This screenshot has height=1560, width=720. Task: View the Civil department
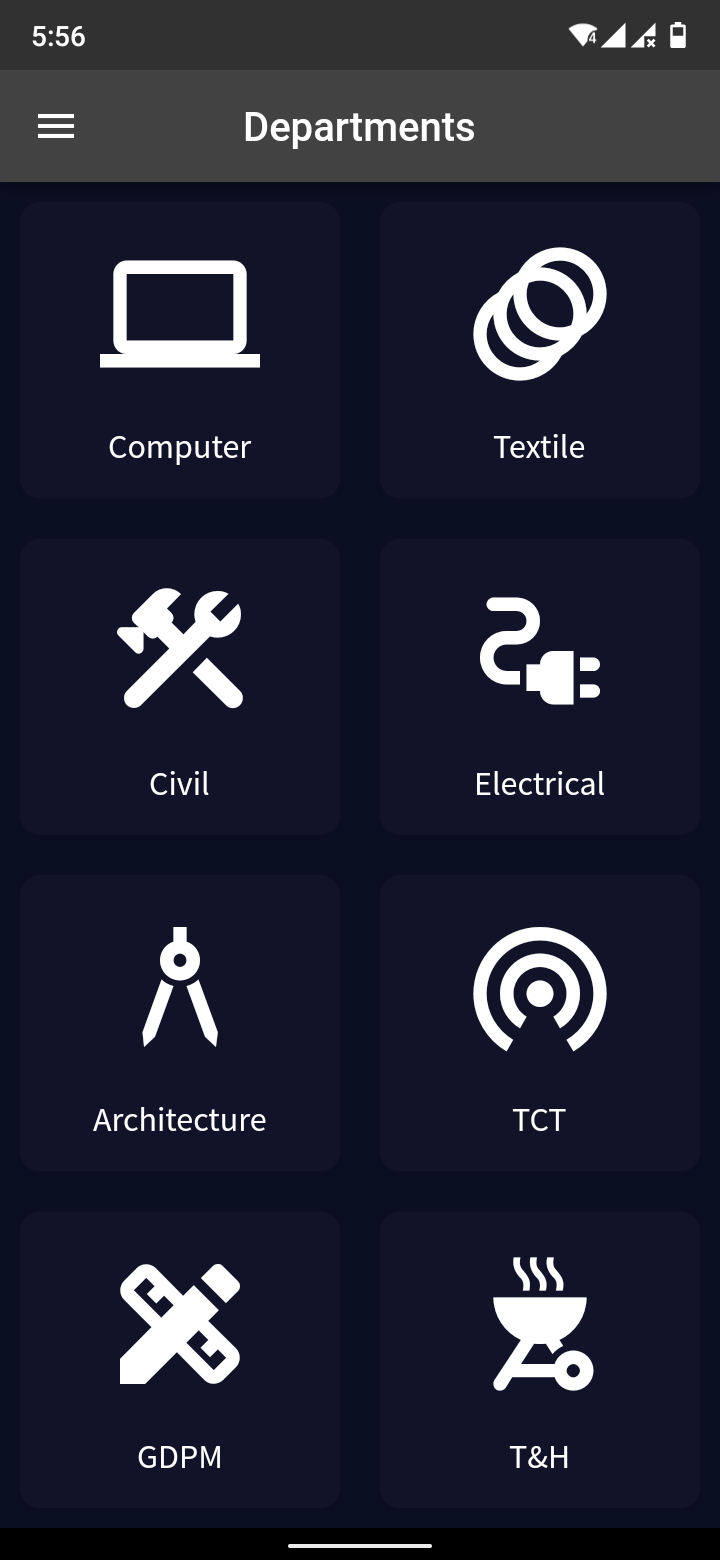[x=180, y=686]
